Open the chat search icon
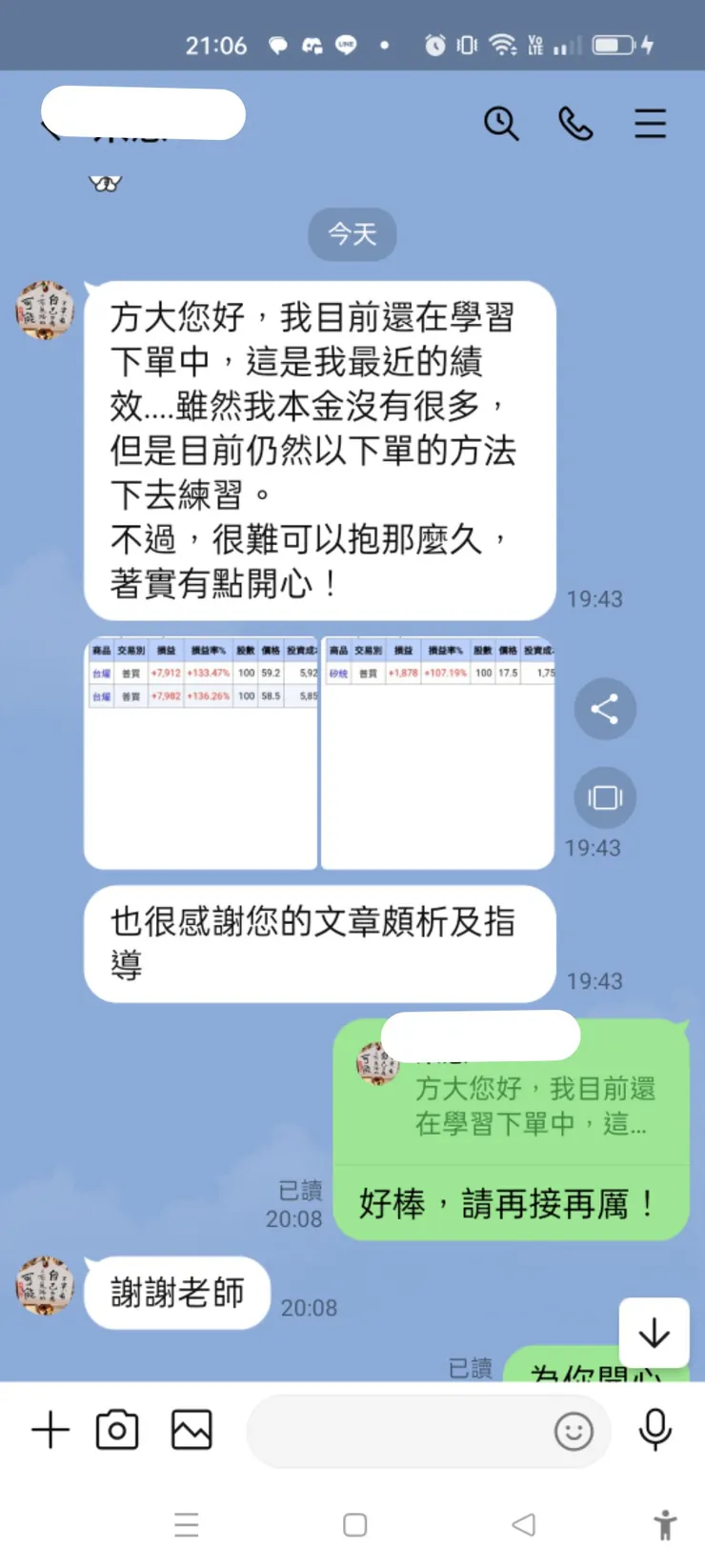 coord(502,124)
